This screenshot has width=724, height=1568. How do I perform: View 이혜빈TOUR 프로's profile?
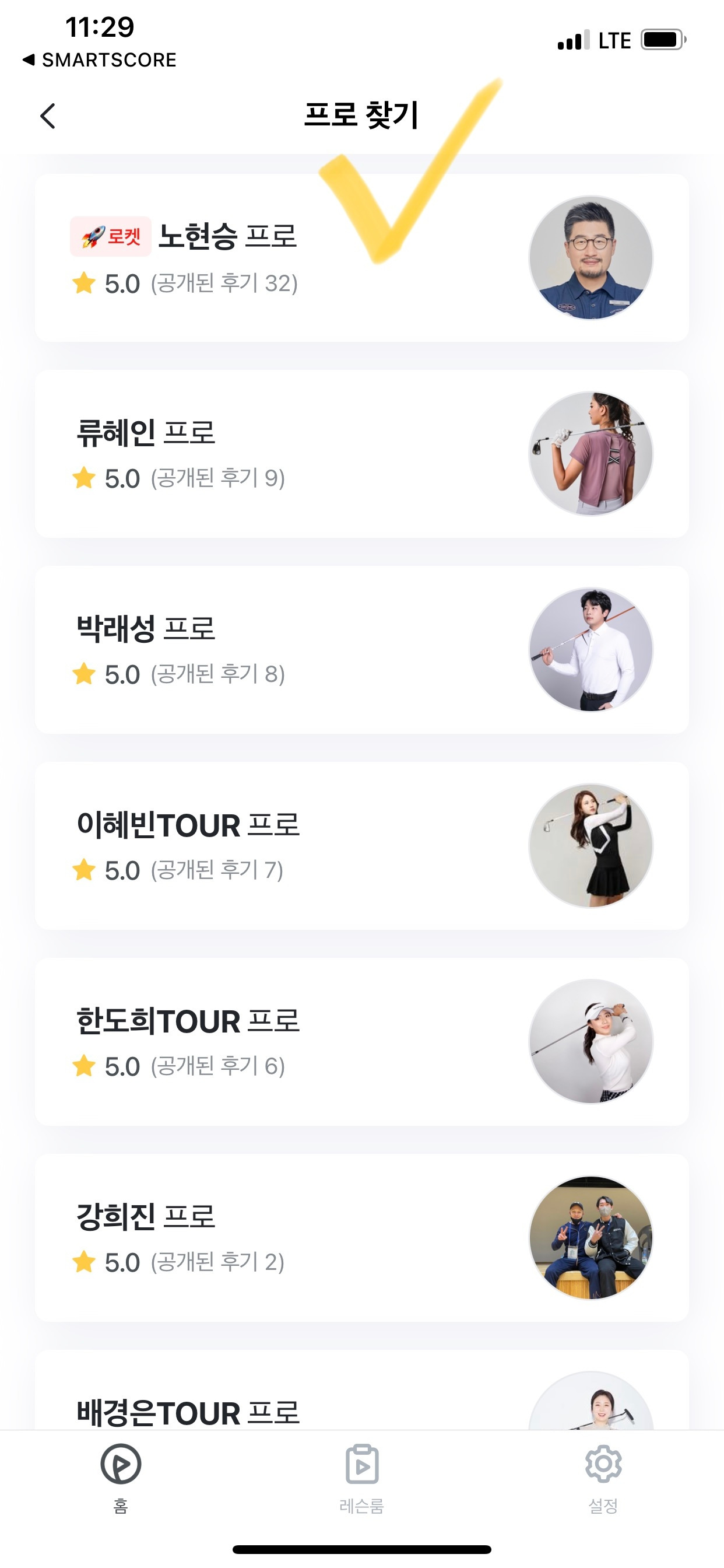pos(361,845)
